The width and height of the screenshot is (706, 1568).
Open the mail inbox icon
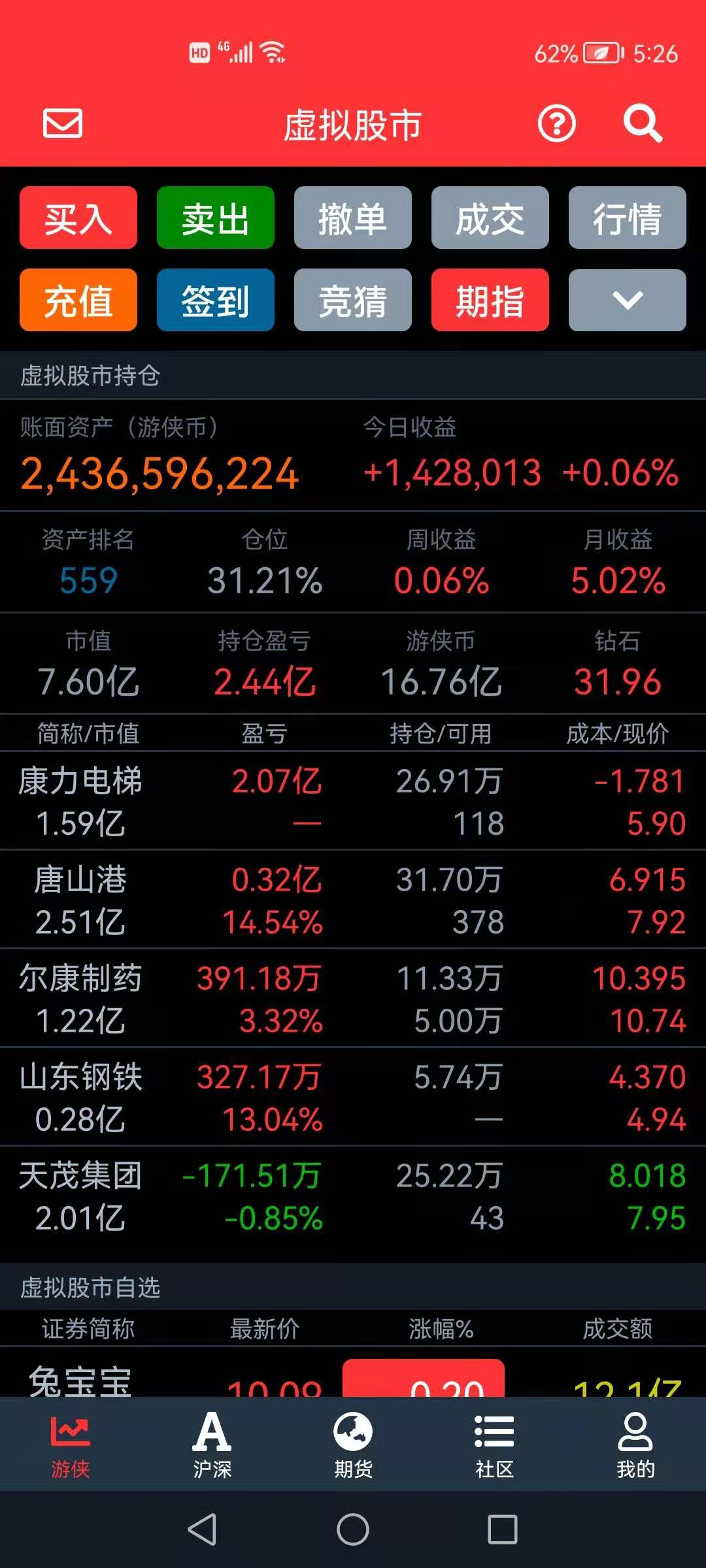pyautogui.click(x=63, y=123)
